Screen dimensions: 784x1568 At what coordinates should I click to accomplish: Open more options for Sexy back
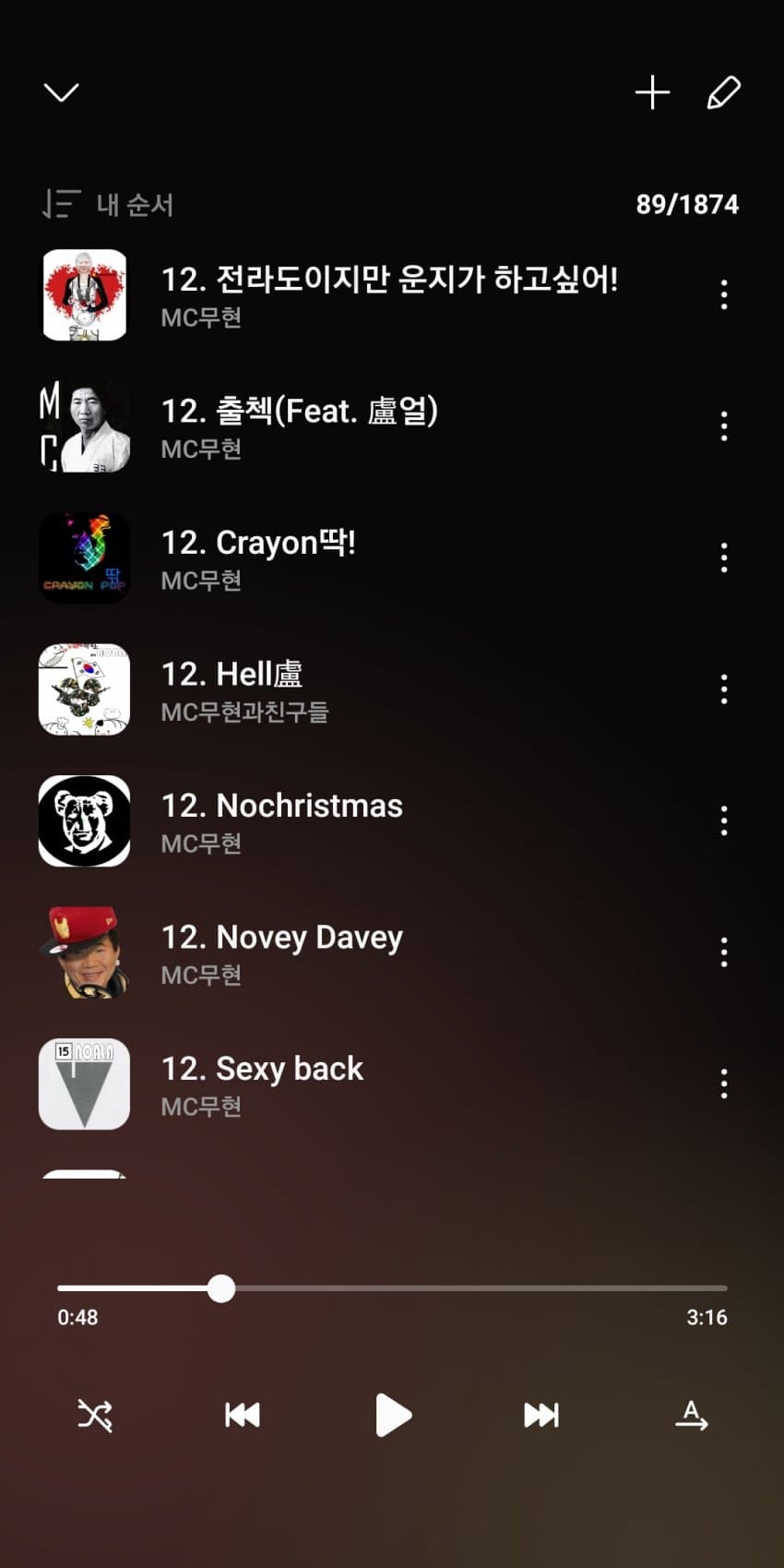[x=724, y=1083]
